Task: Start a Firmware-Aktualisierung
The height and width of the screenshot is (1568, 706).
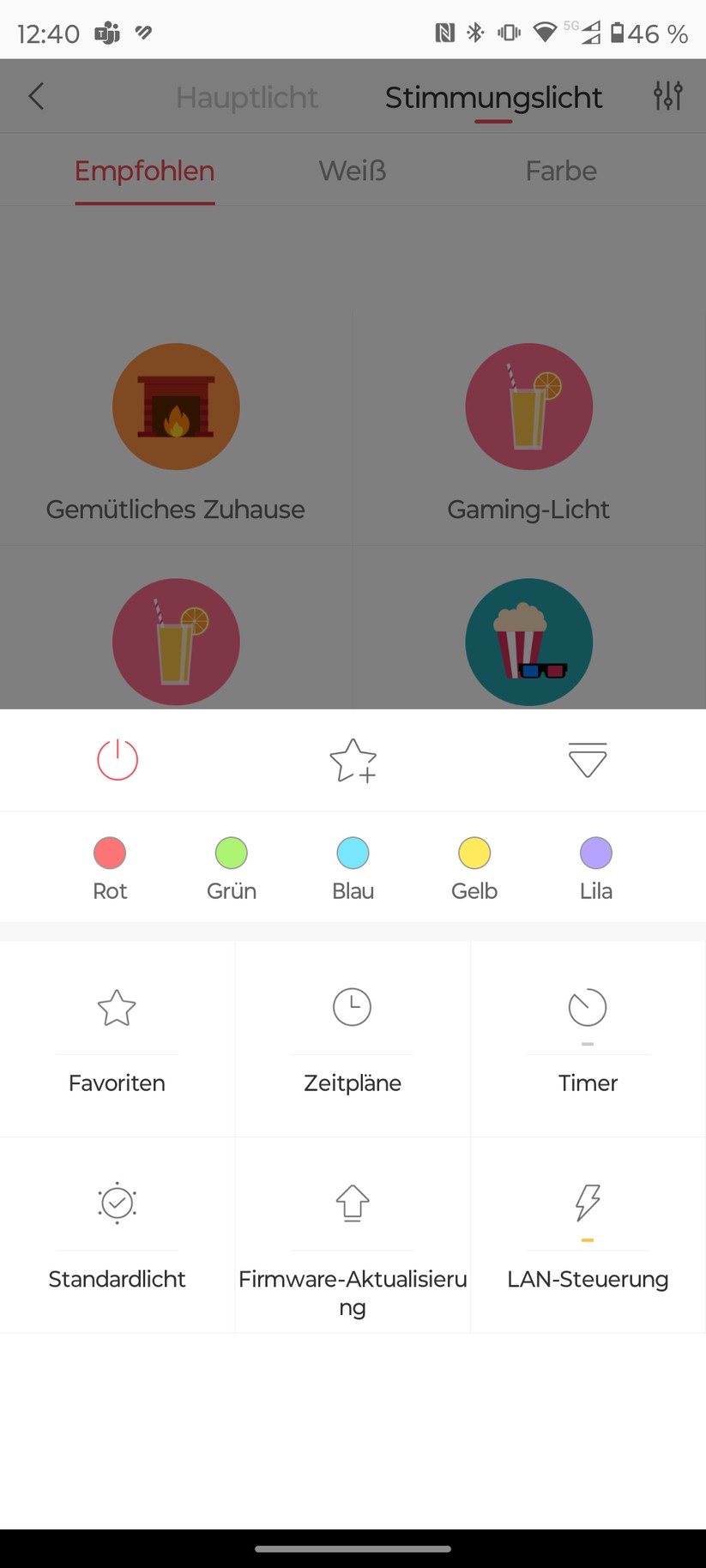Action: pos(353,1235)
